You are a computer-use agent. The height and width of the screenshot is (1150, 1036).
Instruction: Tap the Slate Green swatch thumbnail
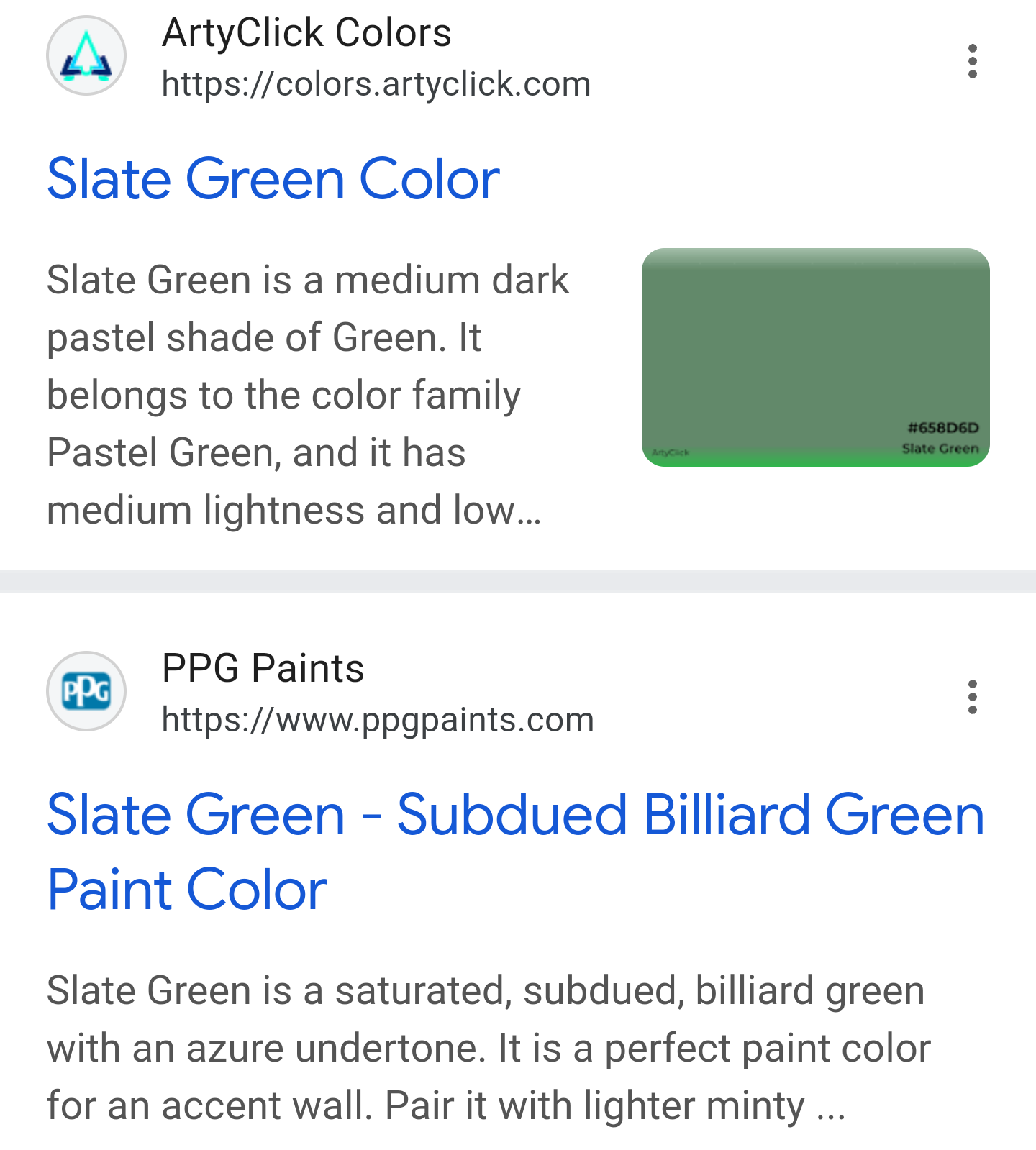[815, 357]
